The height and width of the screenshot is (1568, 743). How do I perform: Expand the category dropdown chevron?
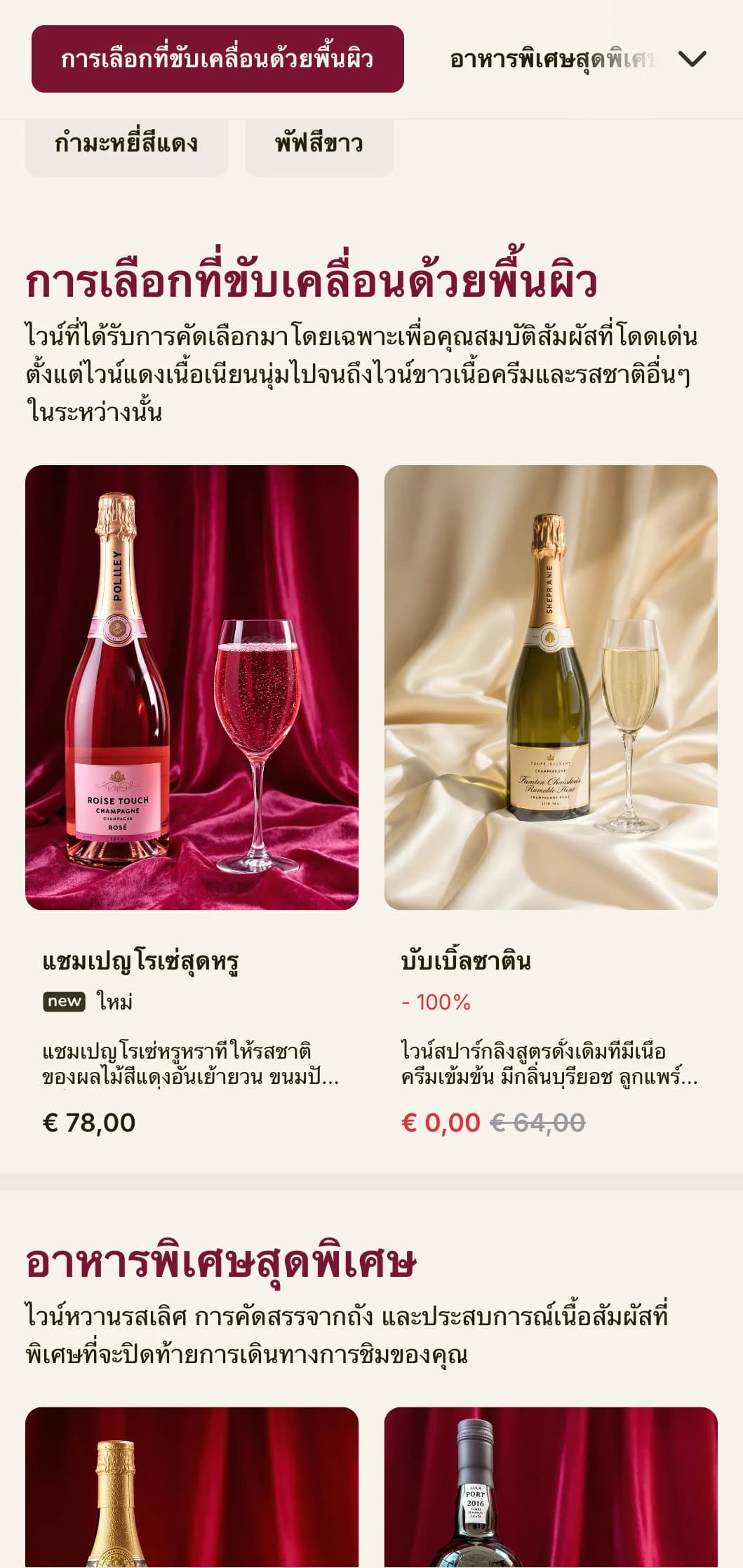pos(692,59)
